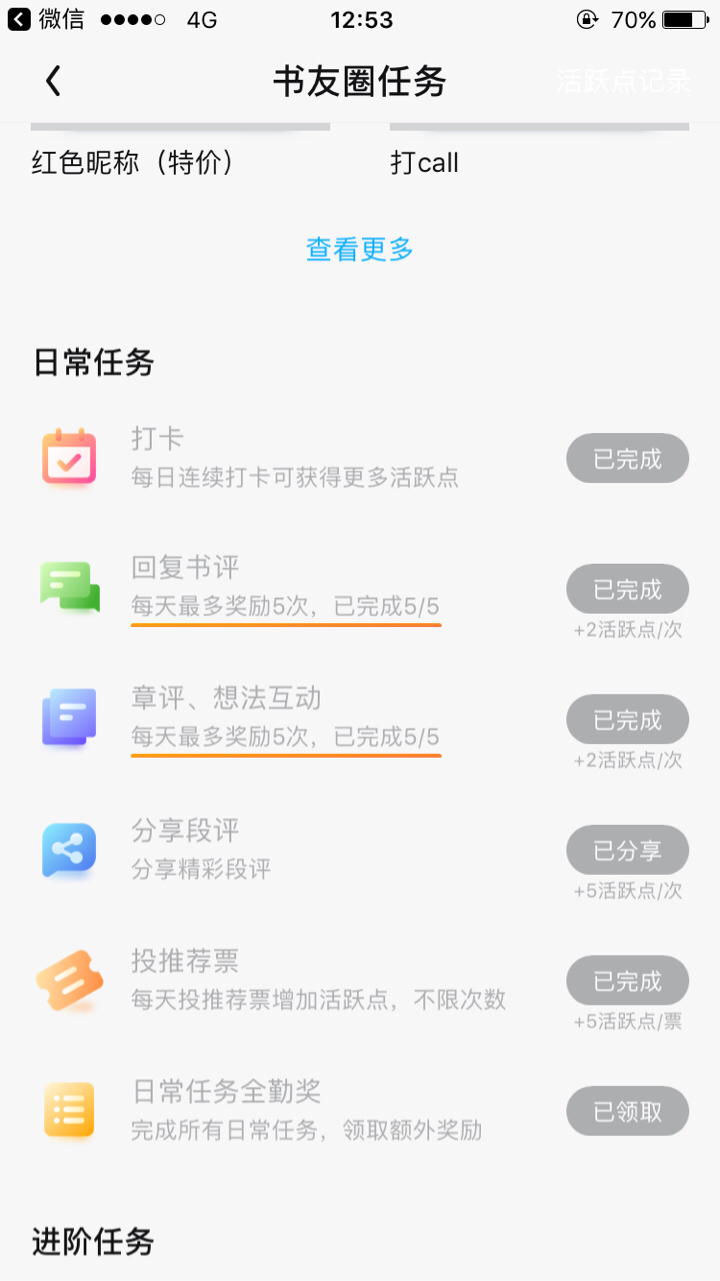Screen dimensions: 720x1281
Task: Tap 已完成 button for 打卡 task
Action: [x=628, y=459]
